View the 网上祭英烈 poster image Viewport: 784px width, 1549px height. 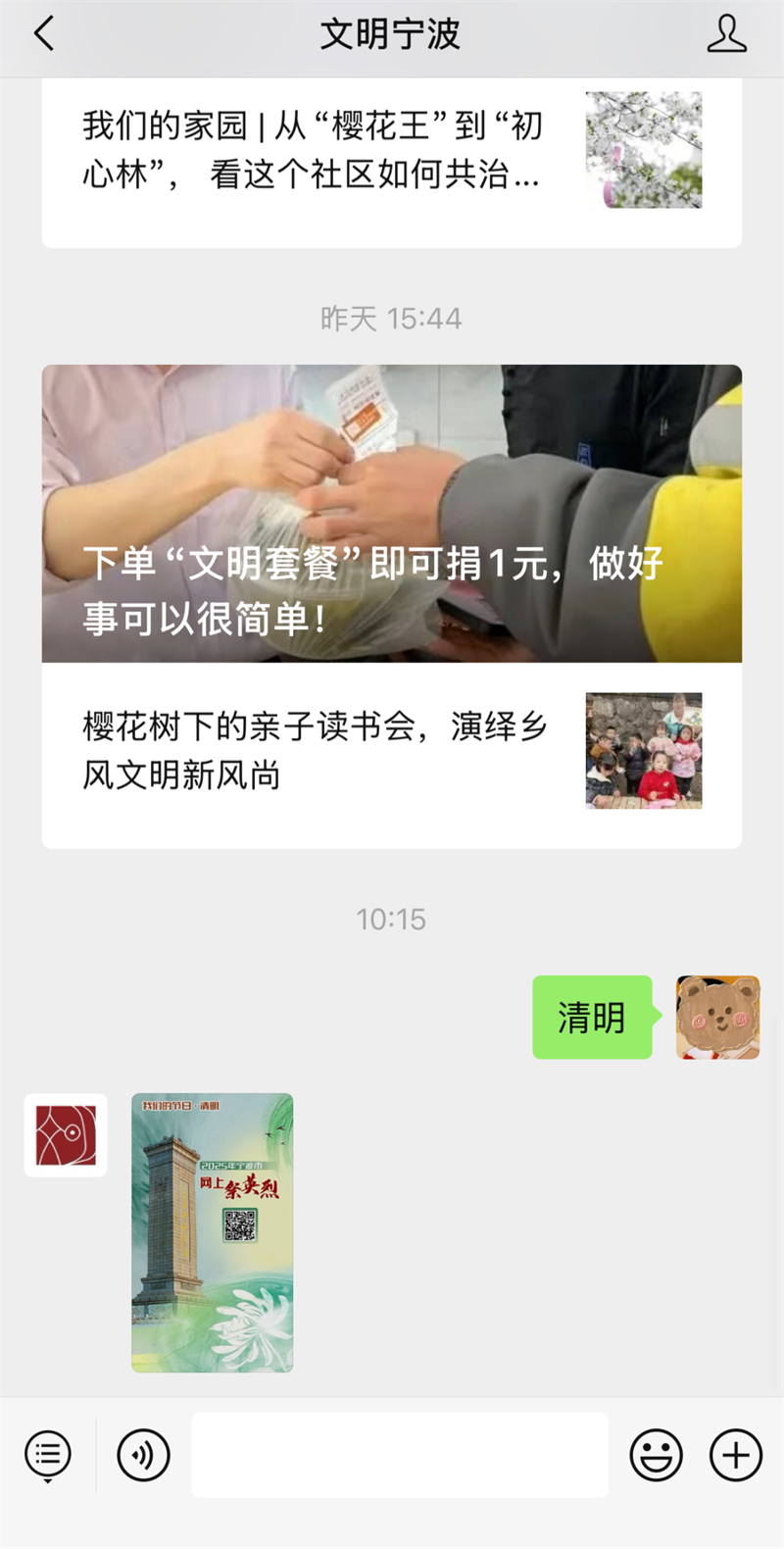(x=213, y=1232)
